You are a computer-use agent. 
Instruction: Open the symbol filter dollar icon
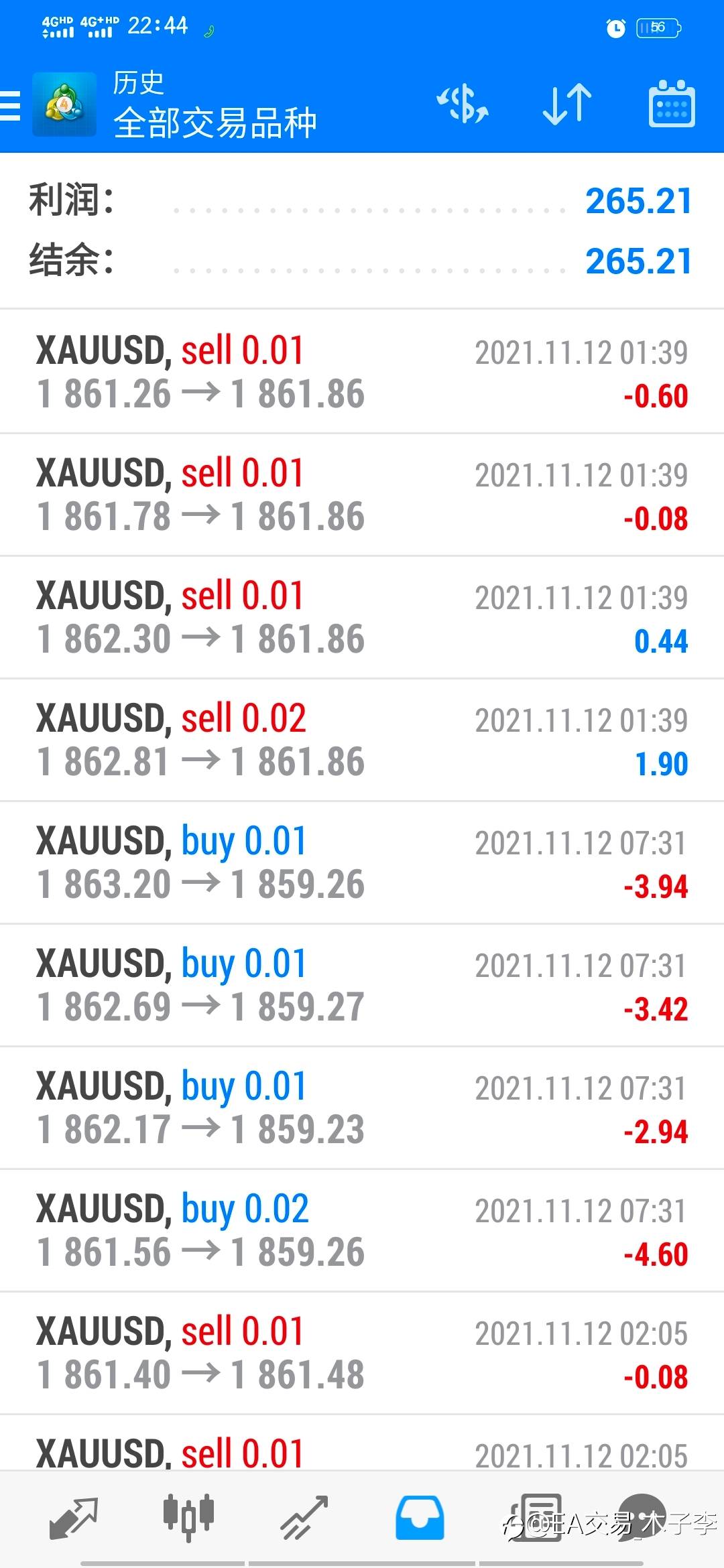(x=463, y=105)
